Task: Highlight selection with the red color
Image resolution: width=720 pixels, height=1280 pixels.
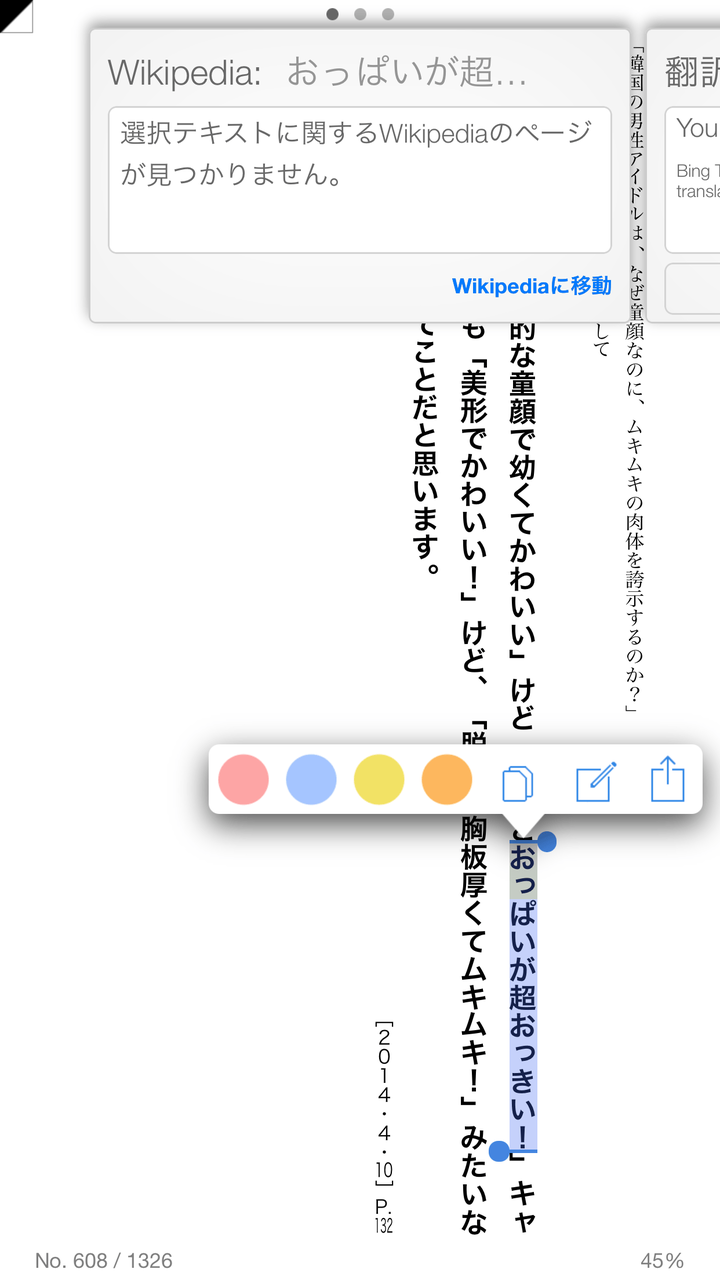Action: [x=243, y=780]
